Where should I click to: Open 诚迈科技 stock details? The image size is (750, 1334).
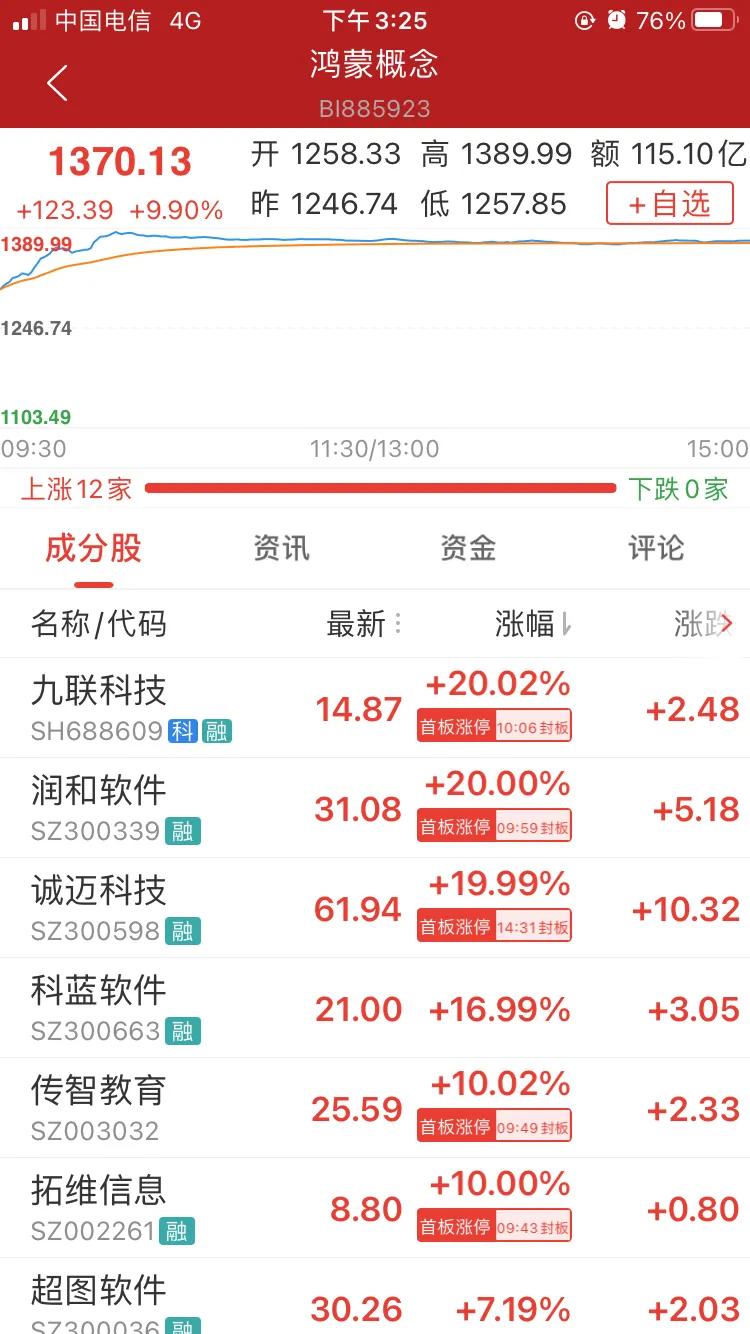pyautogui.click(x=375, y=908)
